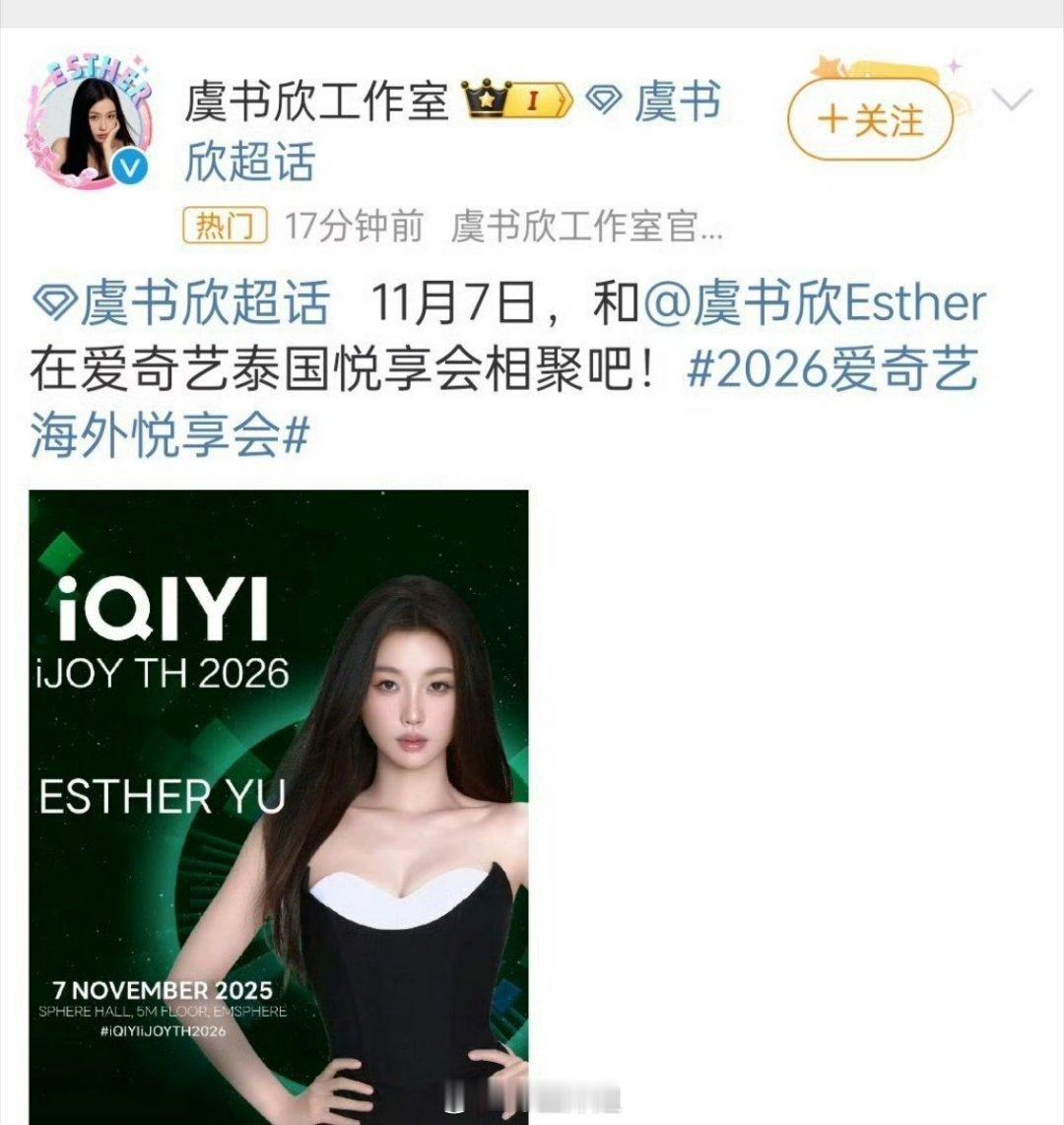Screen dimensions: 1064x1125
Task: Click the orange level-1 membership icon
Action: click(x=530, y=100)
